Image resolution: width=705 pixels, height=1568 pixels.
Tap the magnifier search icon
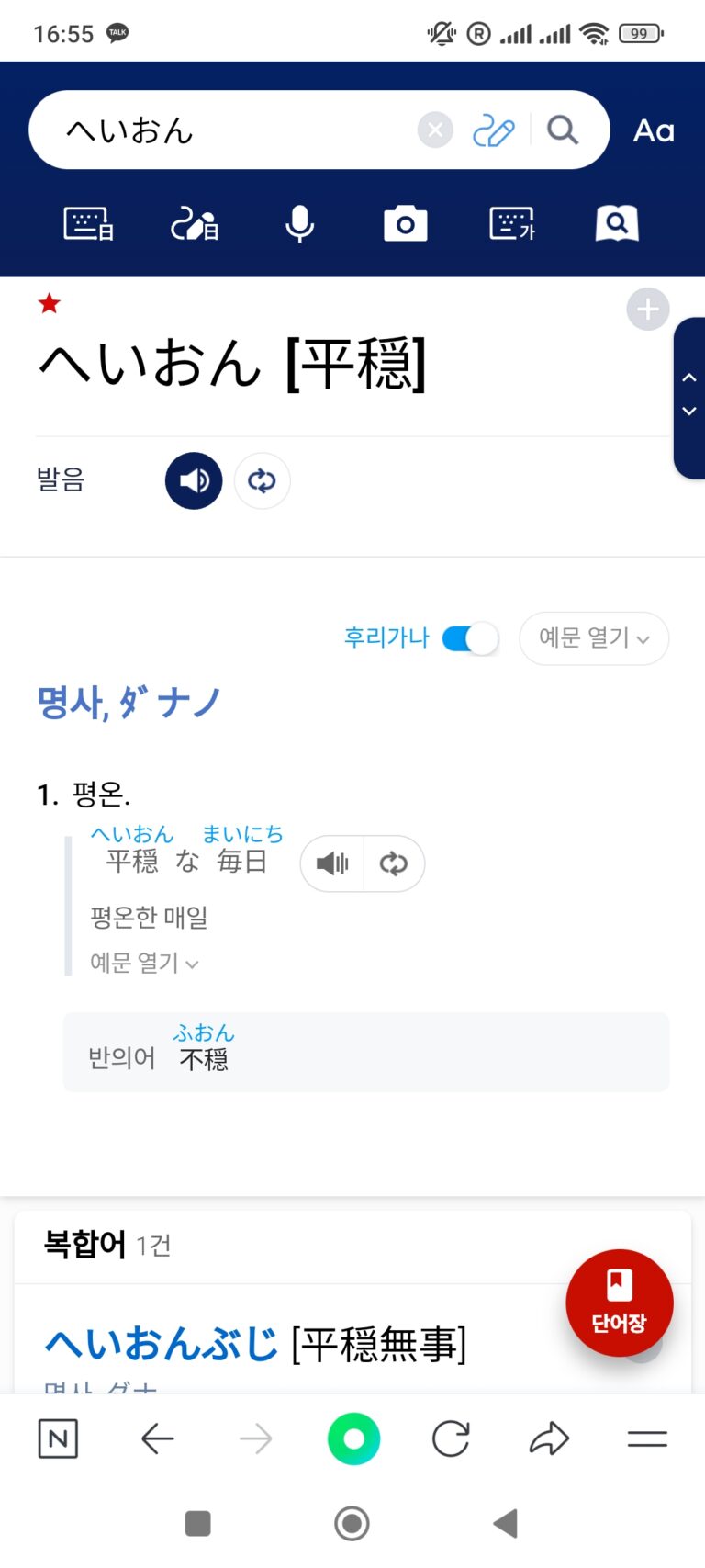coord(563,130)
